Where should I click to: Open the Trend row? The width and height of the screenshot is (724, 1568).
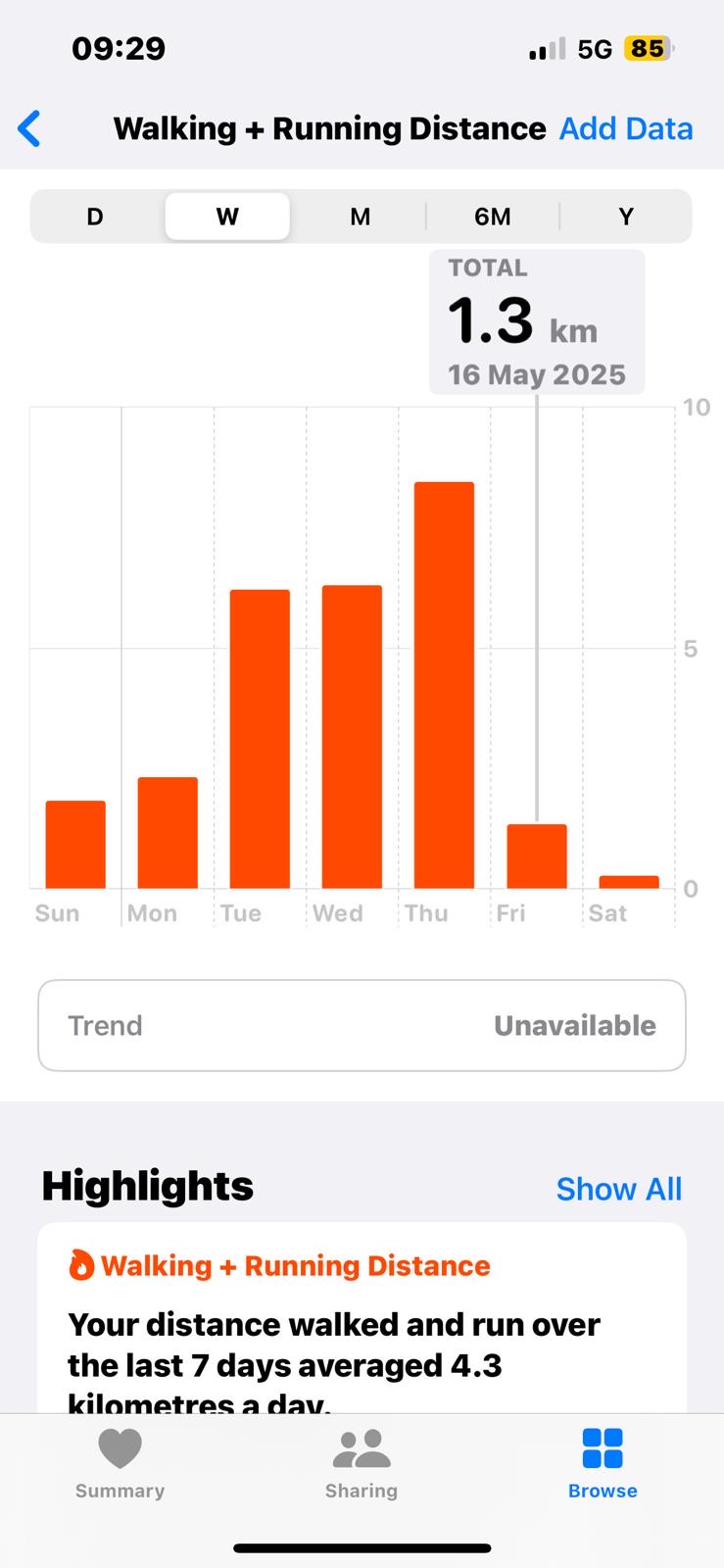(362, 1025)
